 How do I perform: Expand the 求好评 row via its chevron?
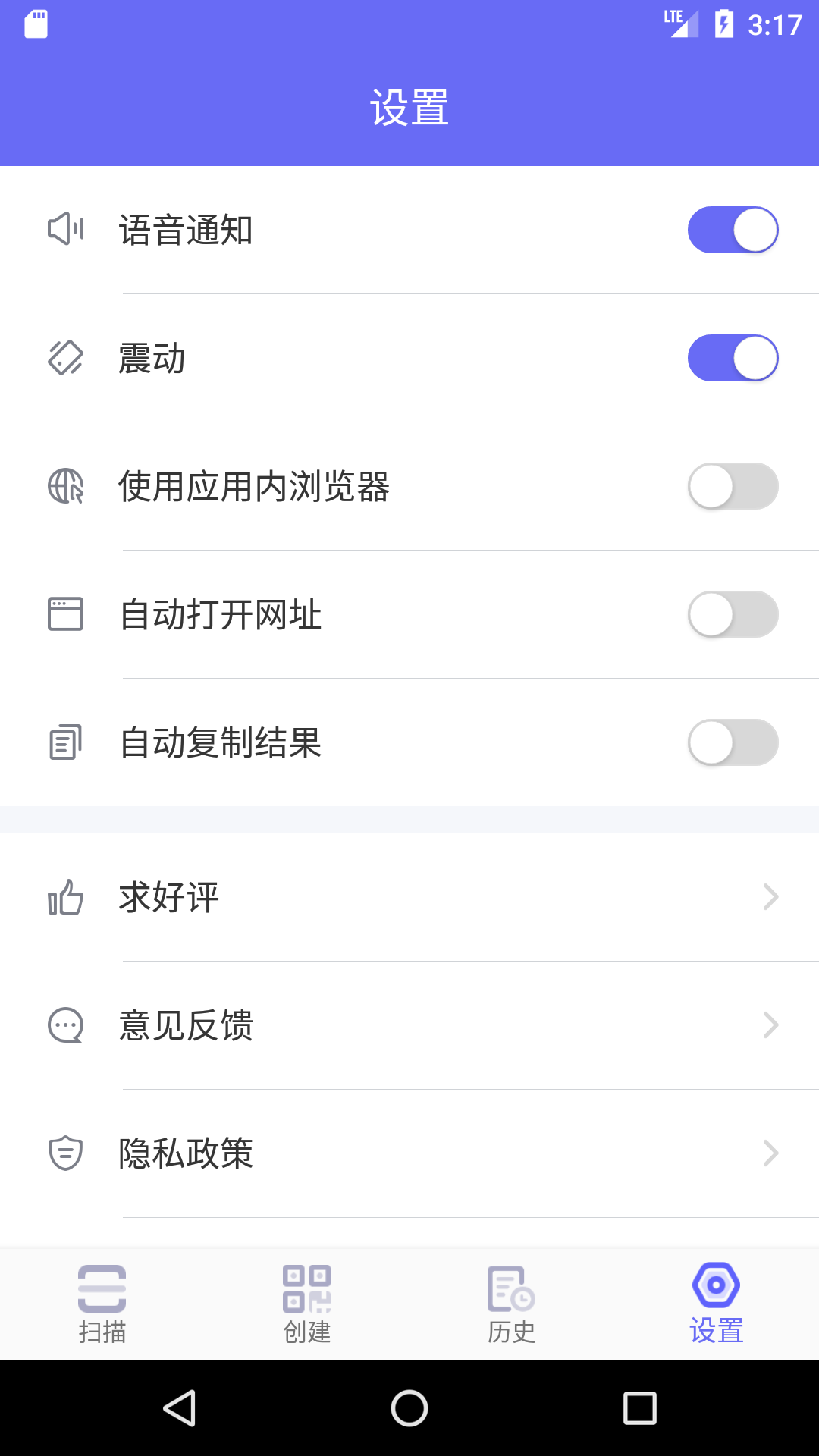[770, 897]
